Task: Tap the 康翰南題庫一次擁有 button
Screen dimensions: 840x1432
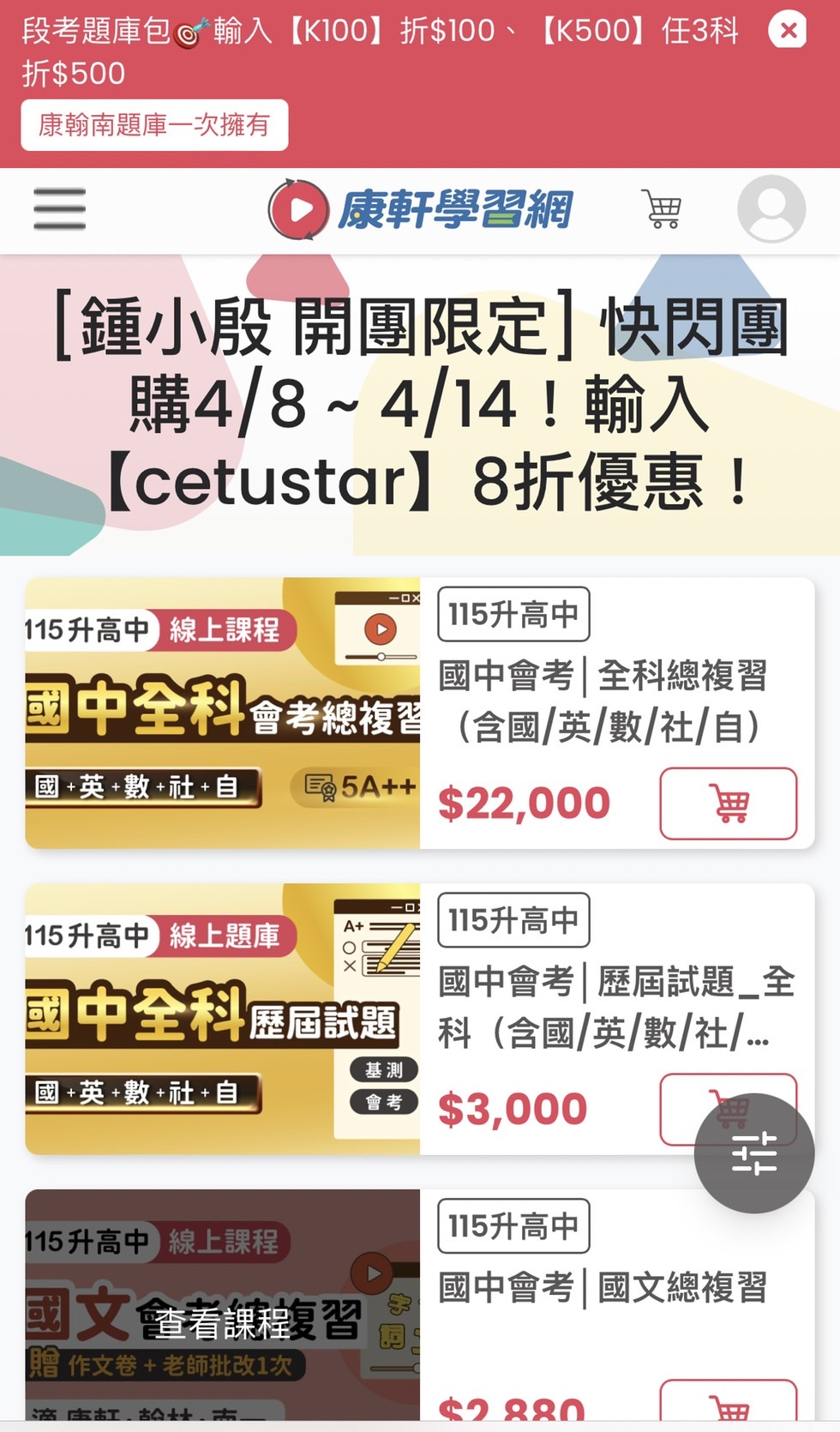Action: (x=154, y=125)
